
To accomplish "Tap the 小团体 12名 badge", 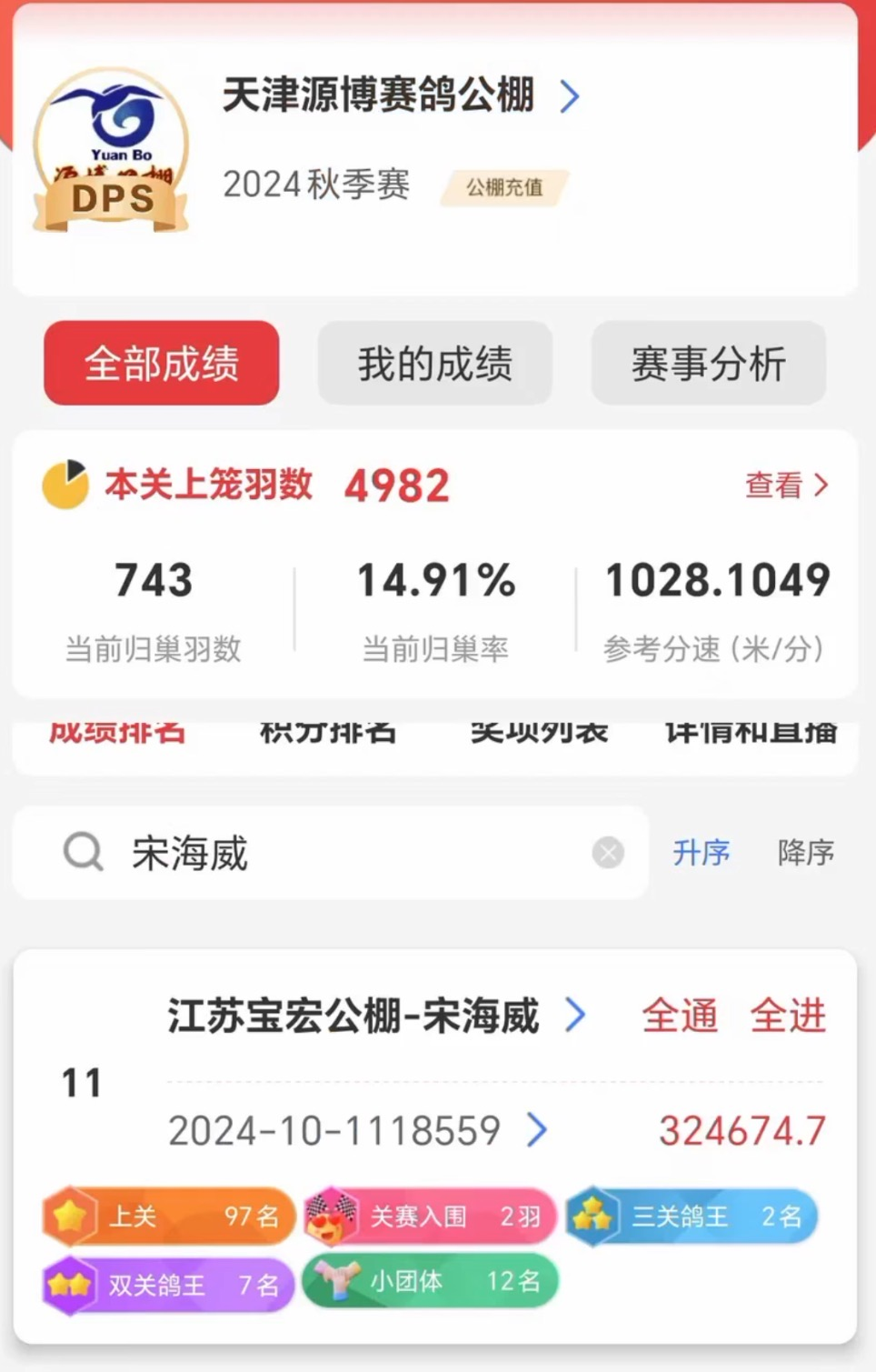I will pyautogui.click(x=431, y=1282).
